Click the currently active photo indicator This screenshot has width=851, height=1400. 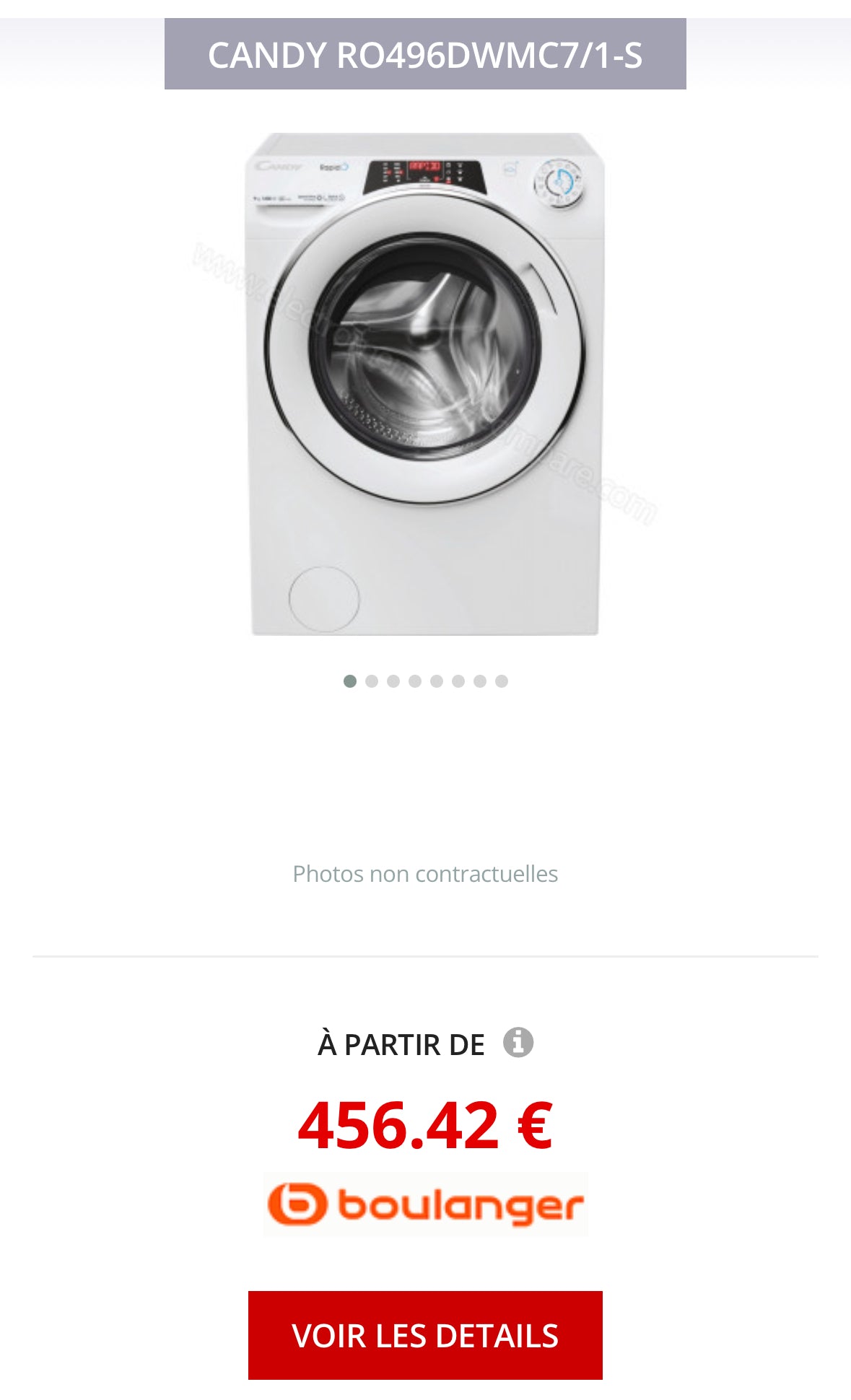[351, 680]
